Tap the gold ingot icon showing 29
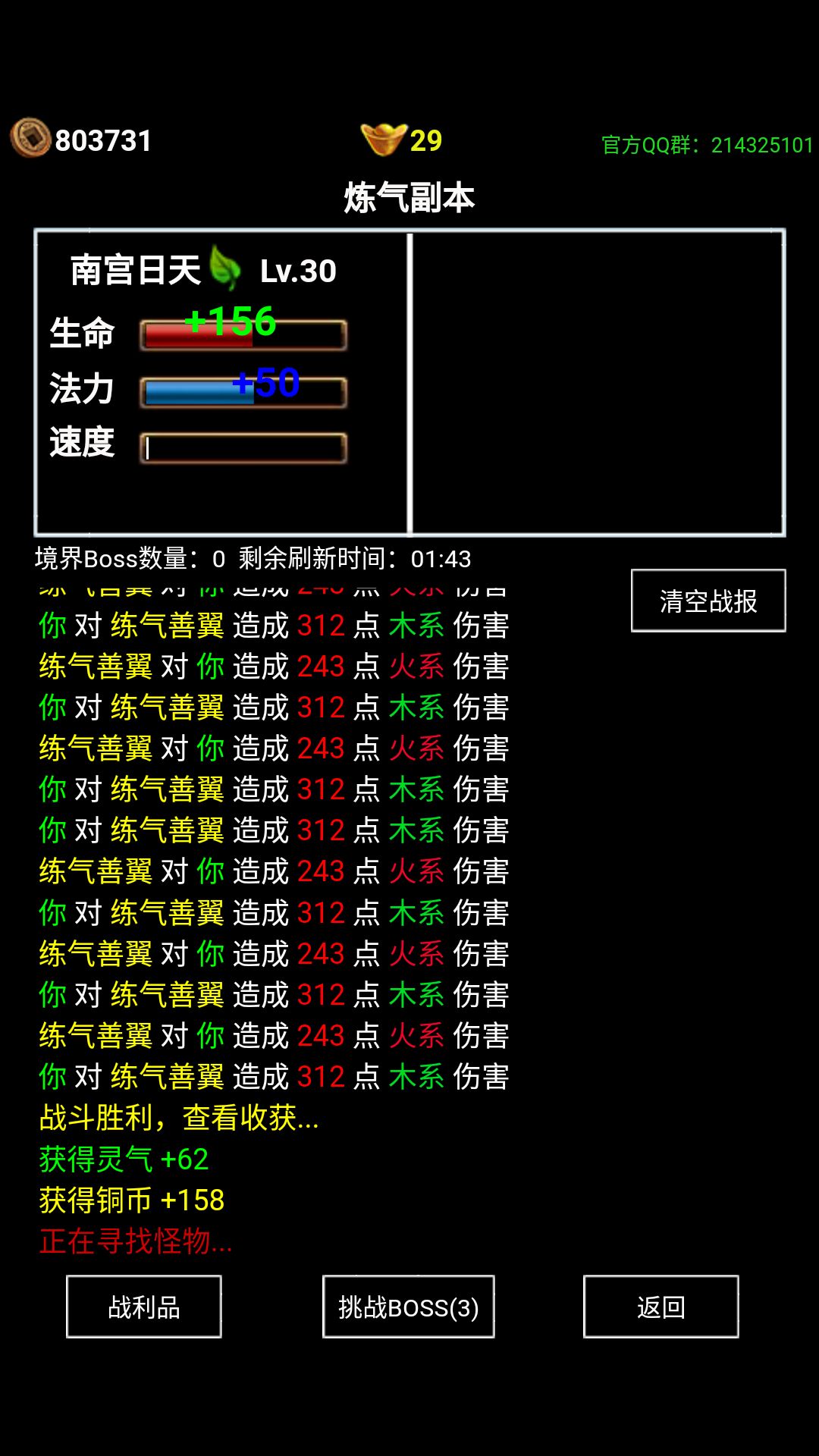Image resolution: width=819 pixels, height=1456 pixels. point(383,140)
